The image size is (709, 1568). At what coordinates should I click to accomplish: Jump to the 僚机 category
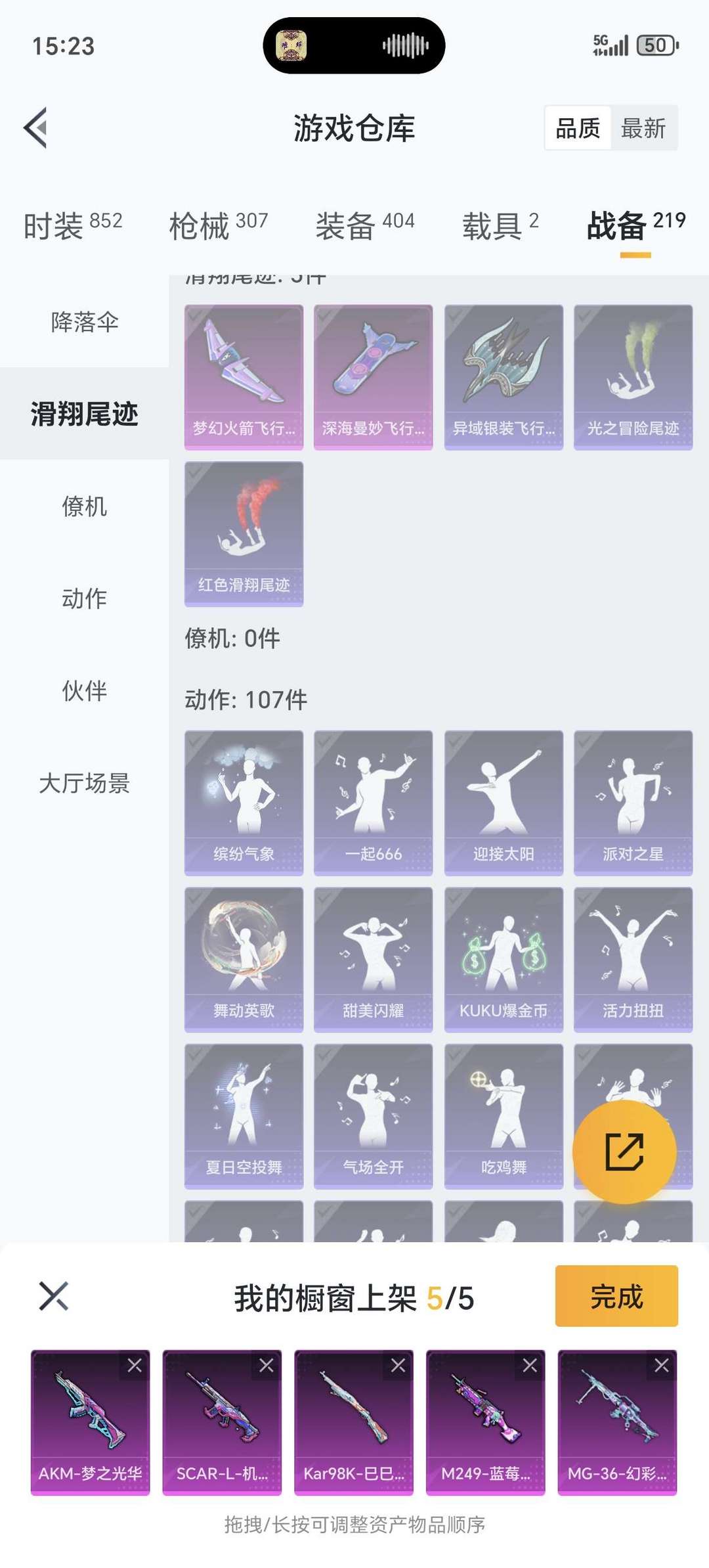coord(85,506)
